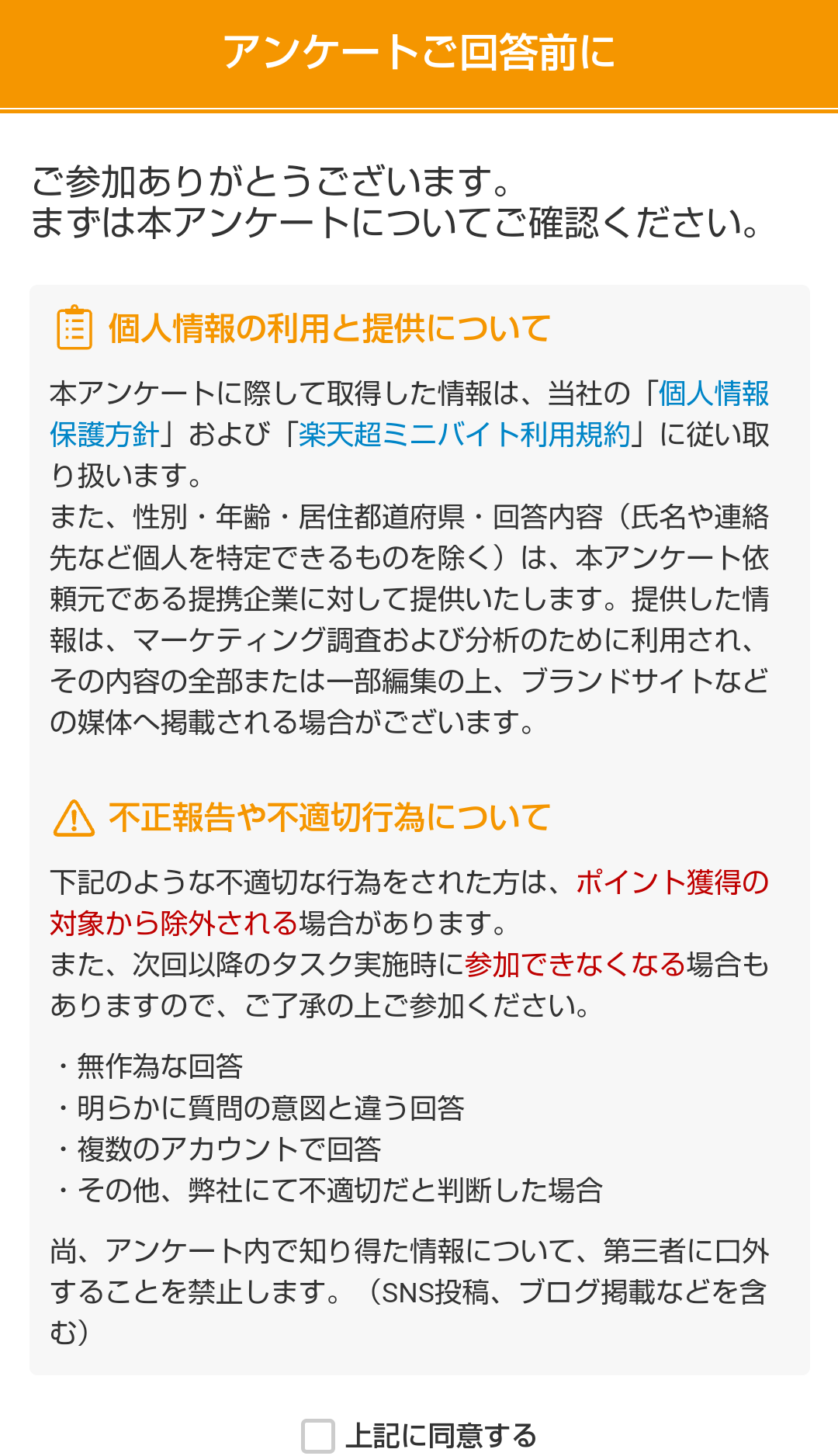Viewport: 838px width, 1456px height.
Task: Check the 上記に同意する checkbox
Action: click(318, 1436)
